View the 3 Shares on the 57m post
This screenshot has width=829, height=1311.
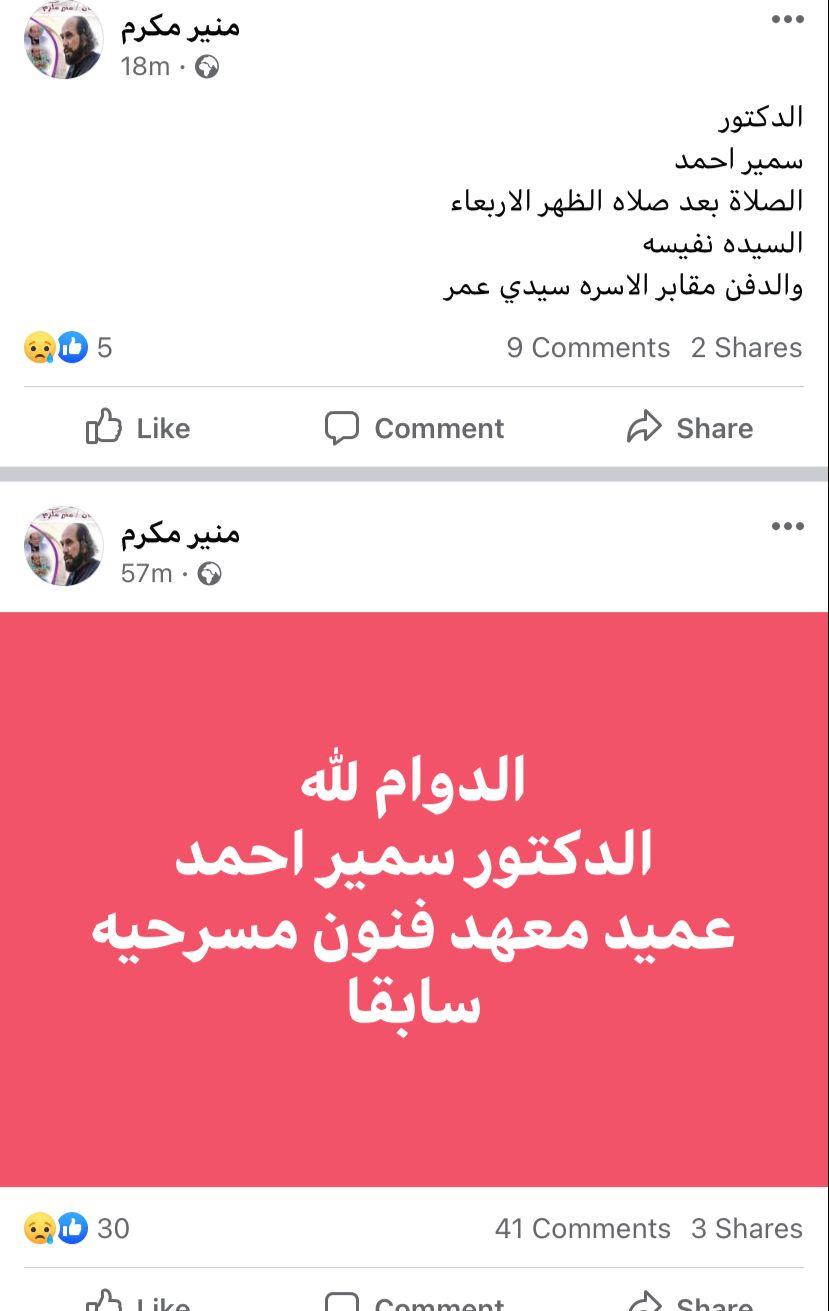(746, 1228)
